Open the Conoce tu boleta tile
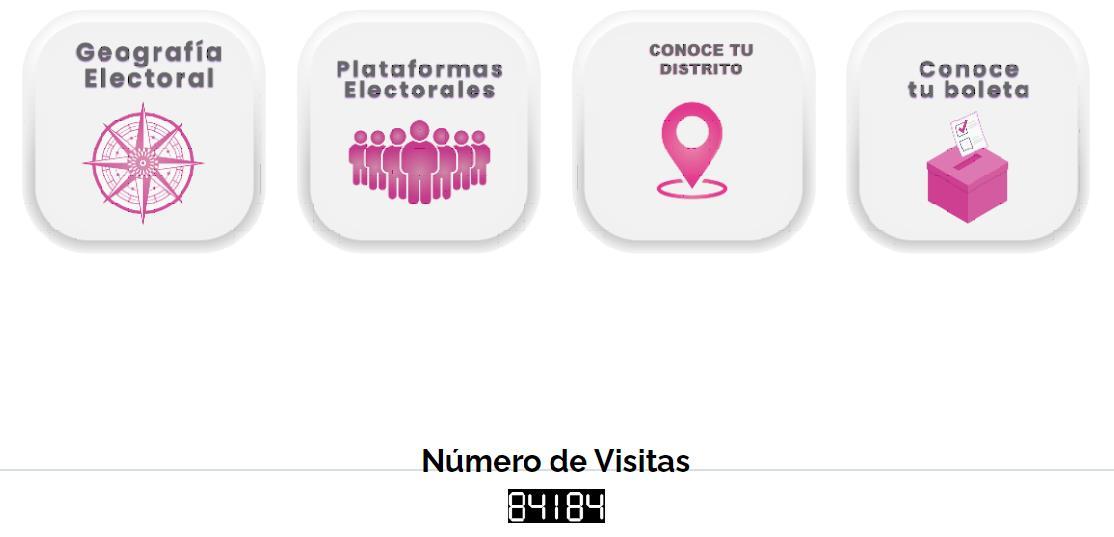1114x537 pixels. (967, 130)
